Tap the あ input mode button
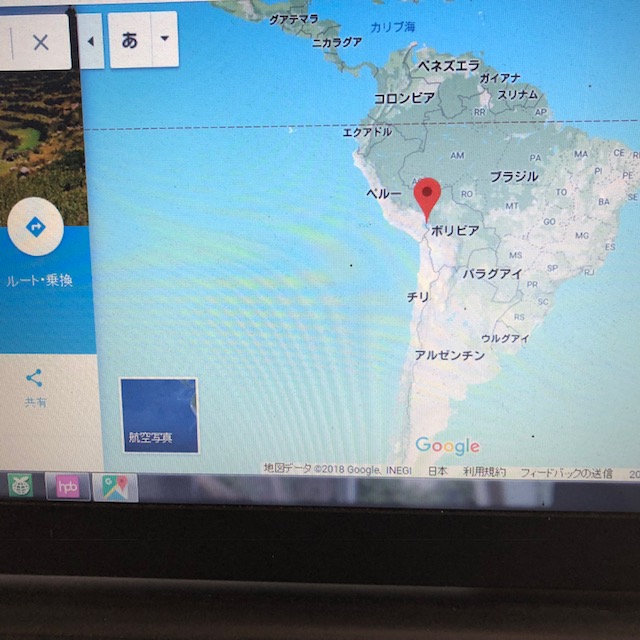 coord(130,40)
